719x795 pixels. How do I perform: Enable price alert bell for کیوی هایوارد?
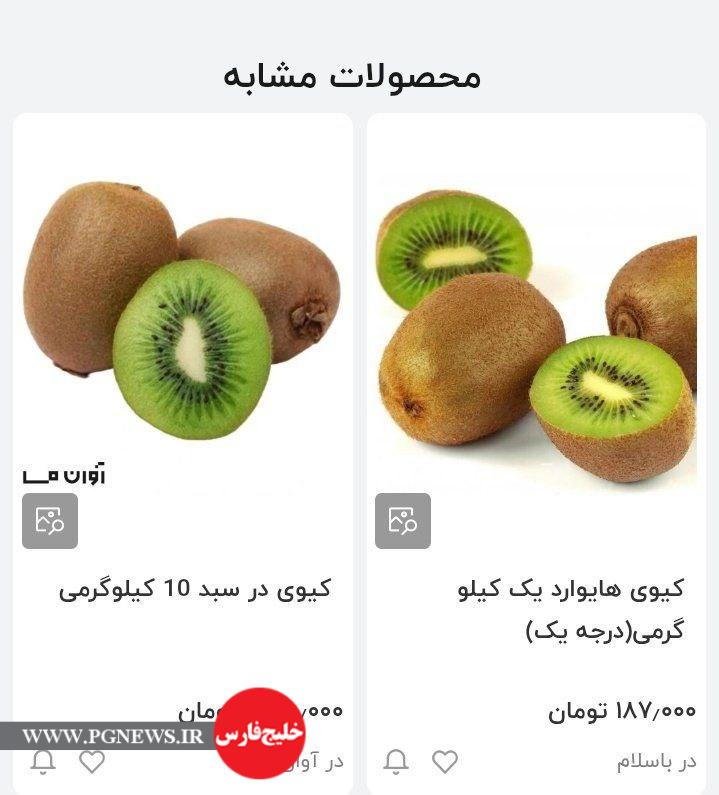(x=396, y=762)
